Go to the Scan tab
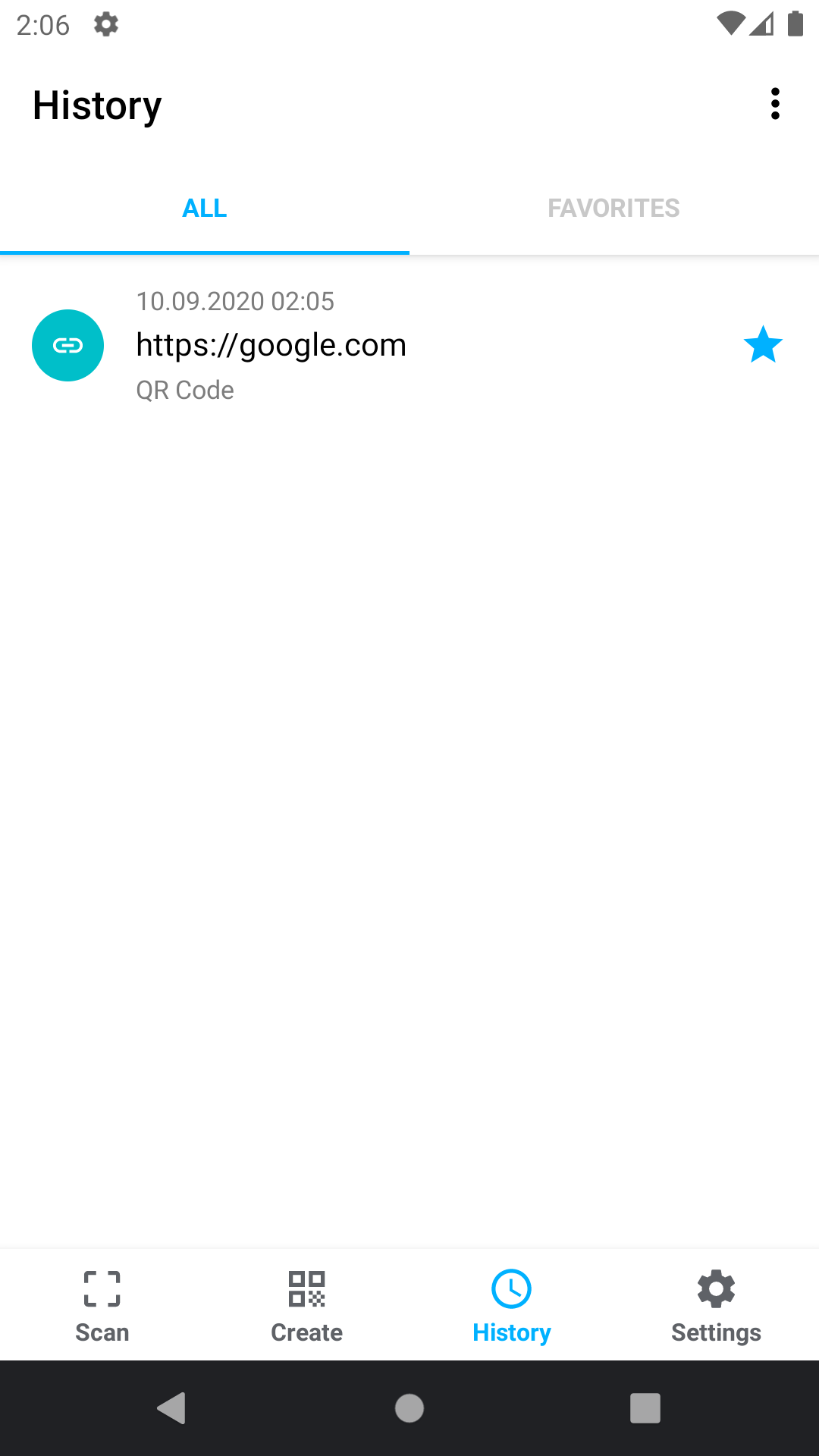Image resolution: width=819 pixels, height=1456 pixels. point(102,1306)
